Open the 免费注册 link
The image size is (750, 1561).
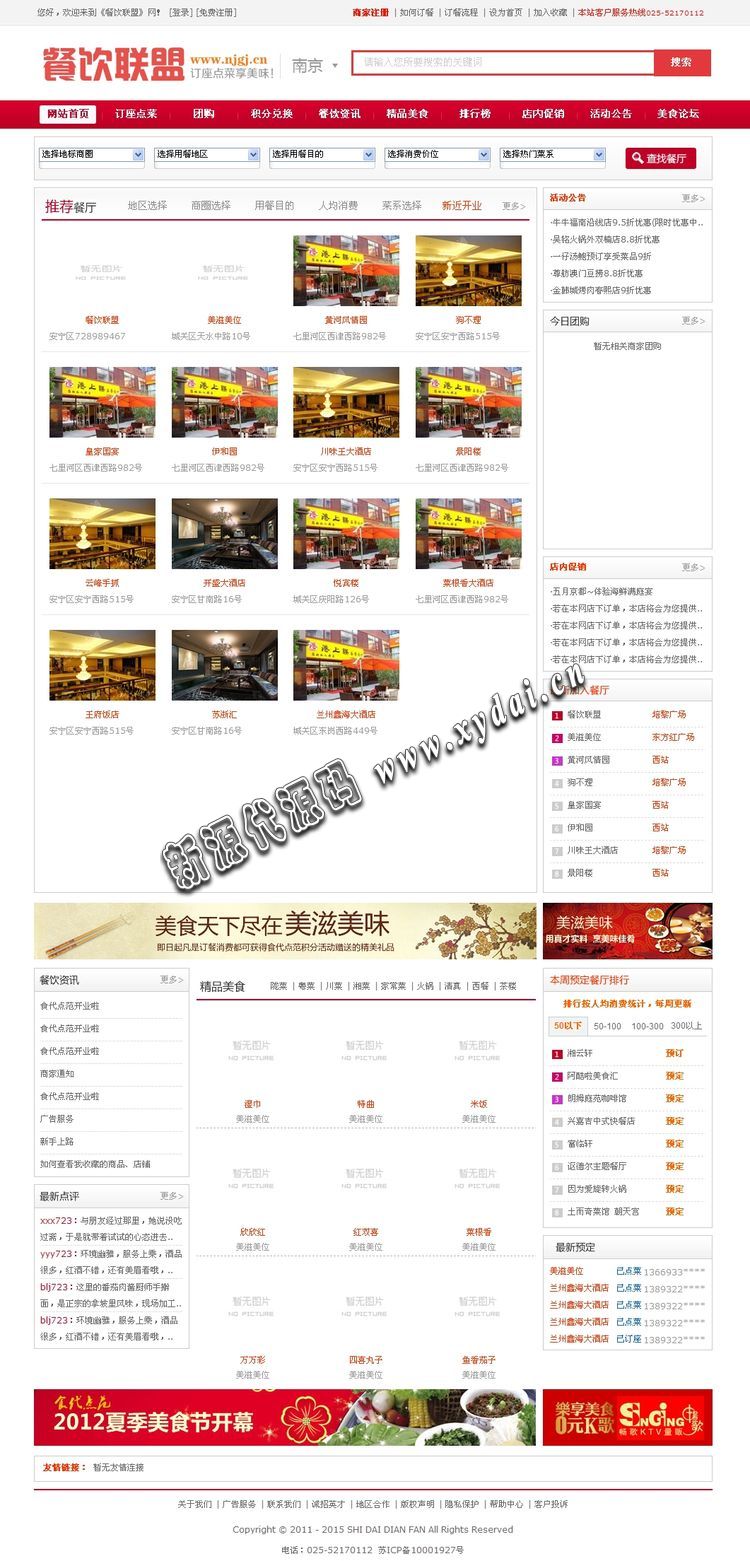click(215, 13)
